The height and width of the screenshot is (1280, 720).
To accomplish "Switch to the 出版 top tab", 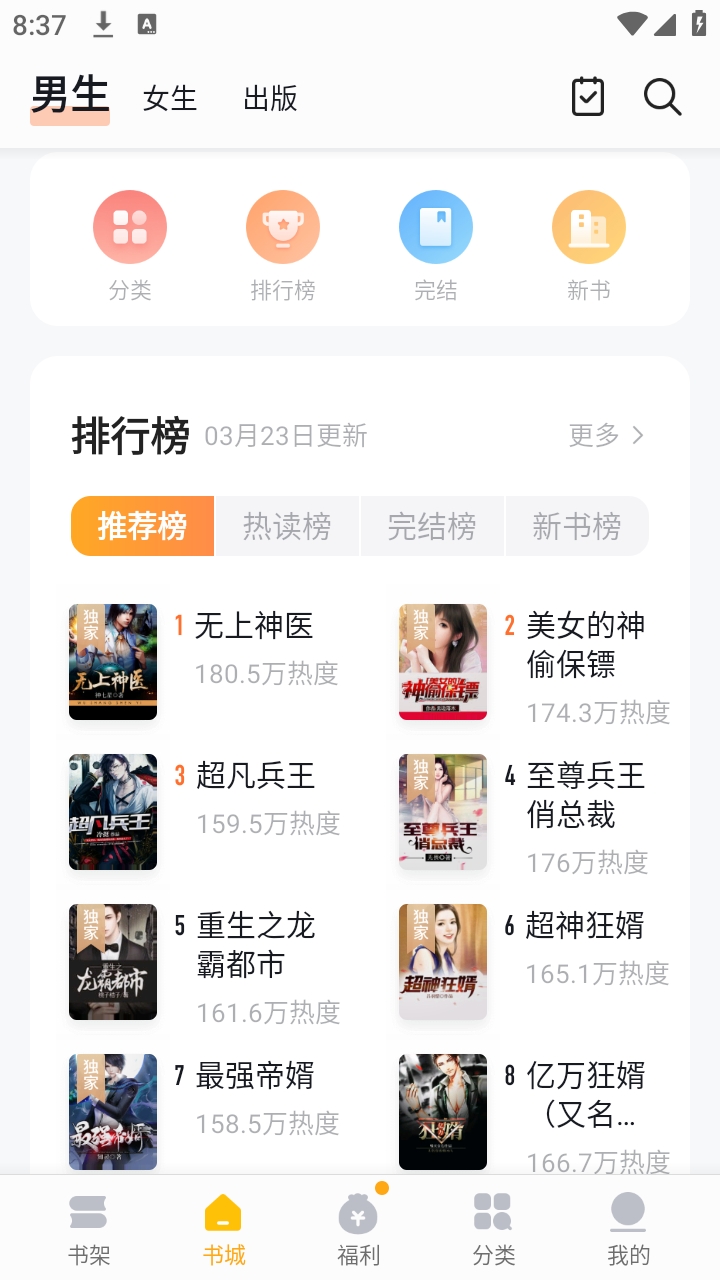I will 270,98.
